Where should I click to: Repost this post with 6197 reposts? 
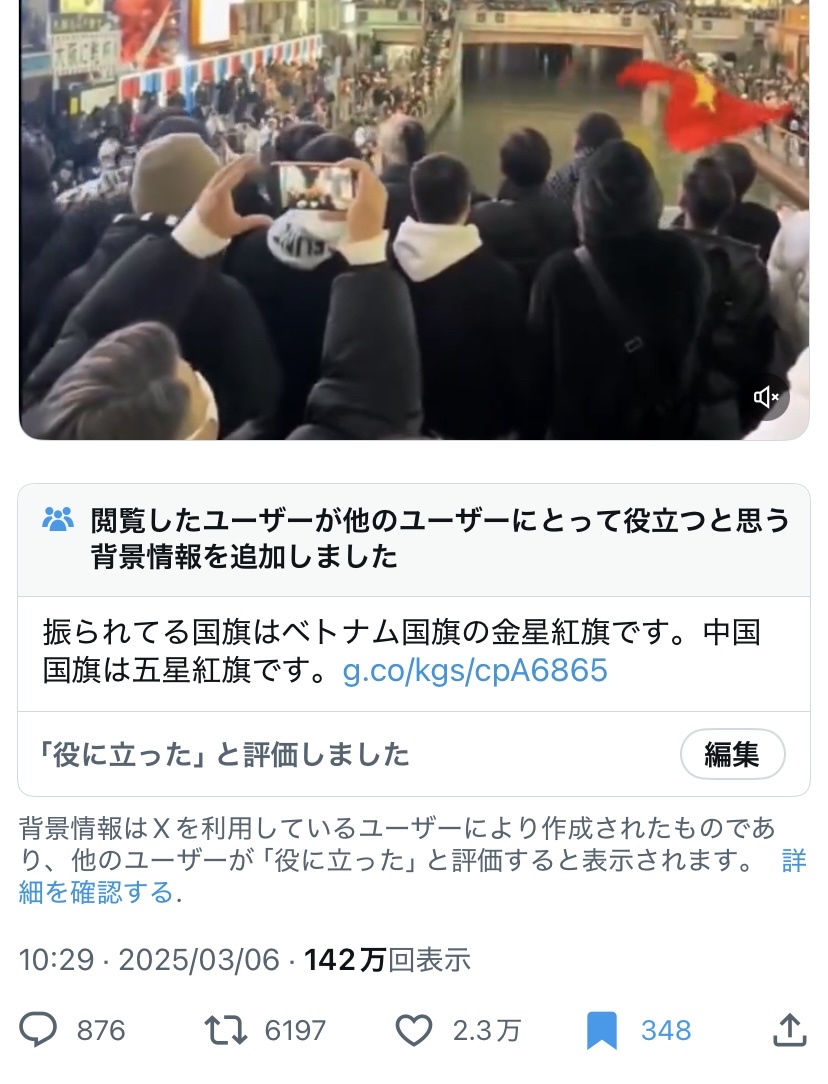(x=226, y=1030)
